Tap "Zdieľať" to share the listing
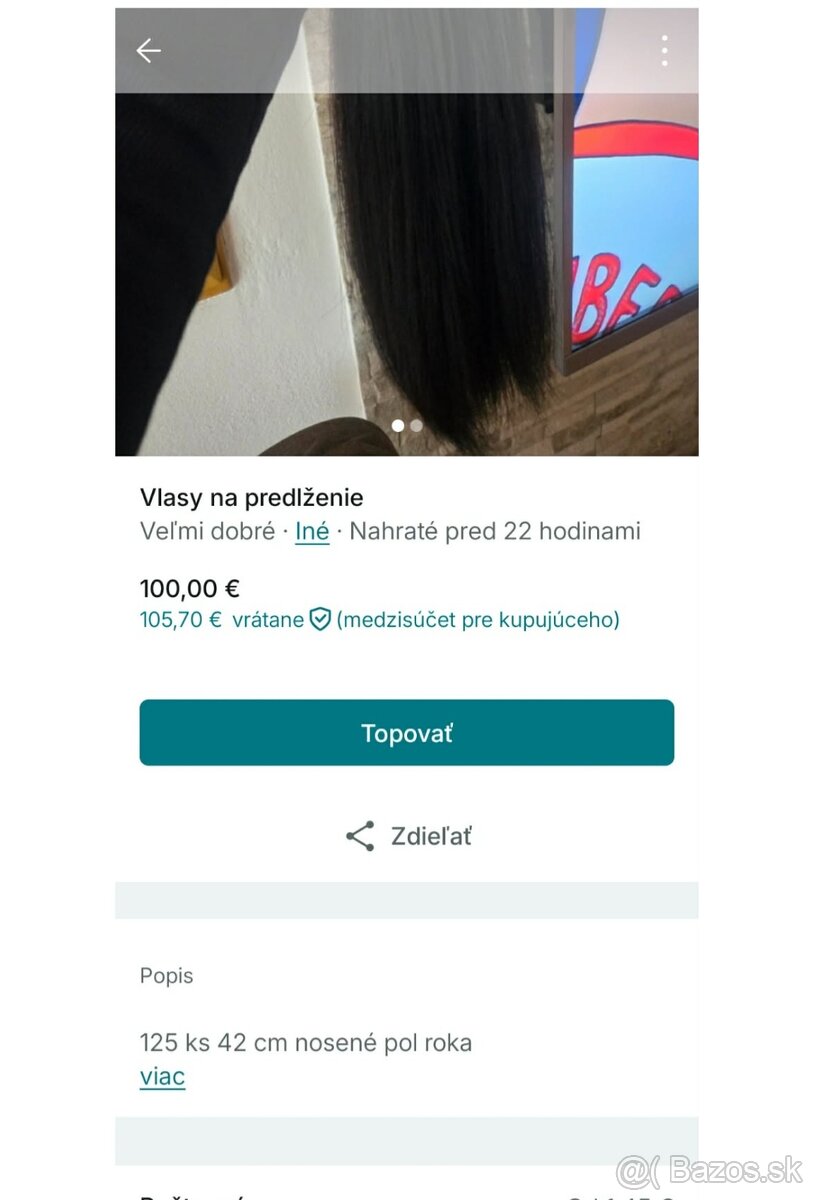Image resolution: width=814 pixels, height=1200 pixels. (x=430, y=836)
